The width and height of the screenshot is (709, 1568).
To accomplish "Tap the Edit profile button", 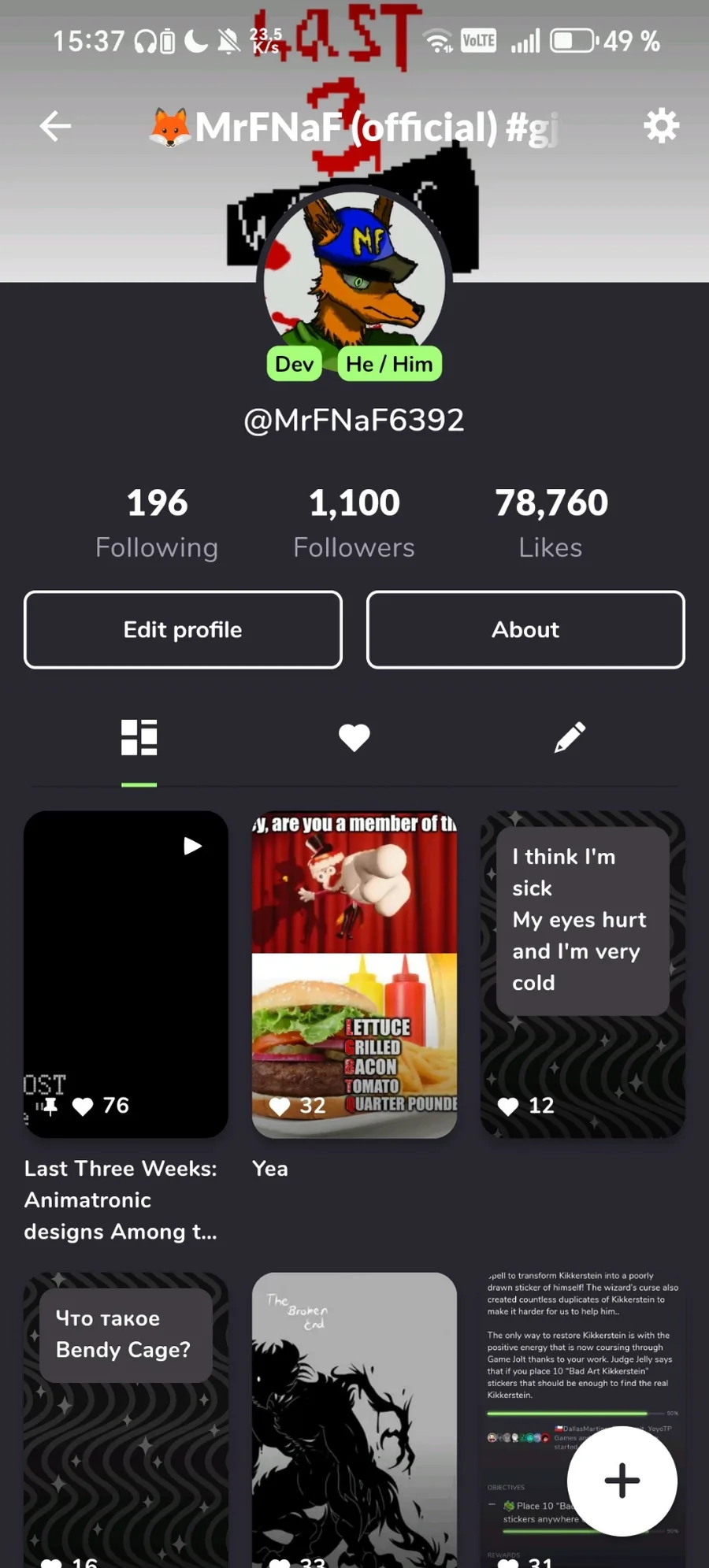I will 183,629.
